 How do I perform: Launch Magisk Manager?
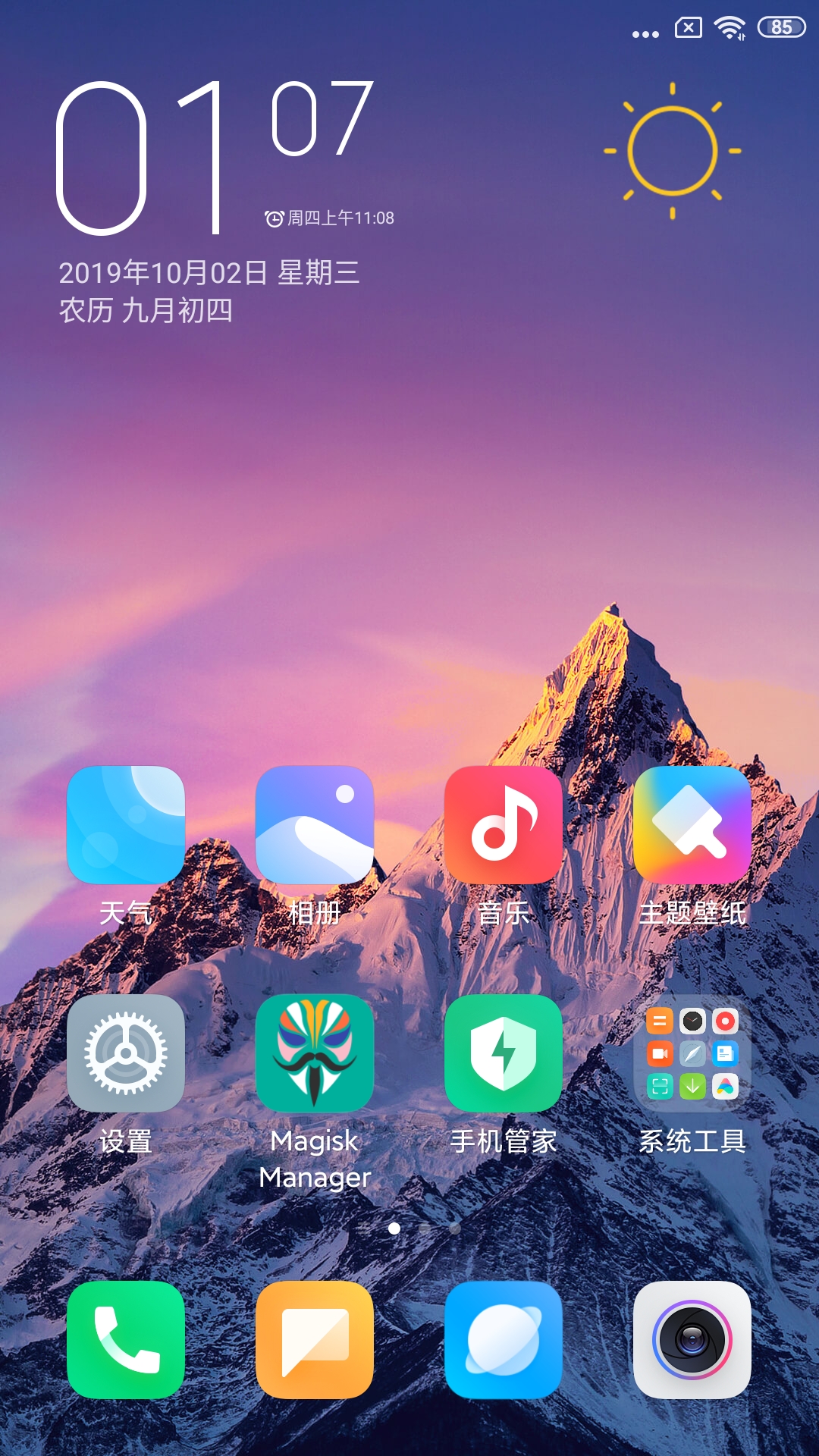[x=315, y=1053]
